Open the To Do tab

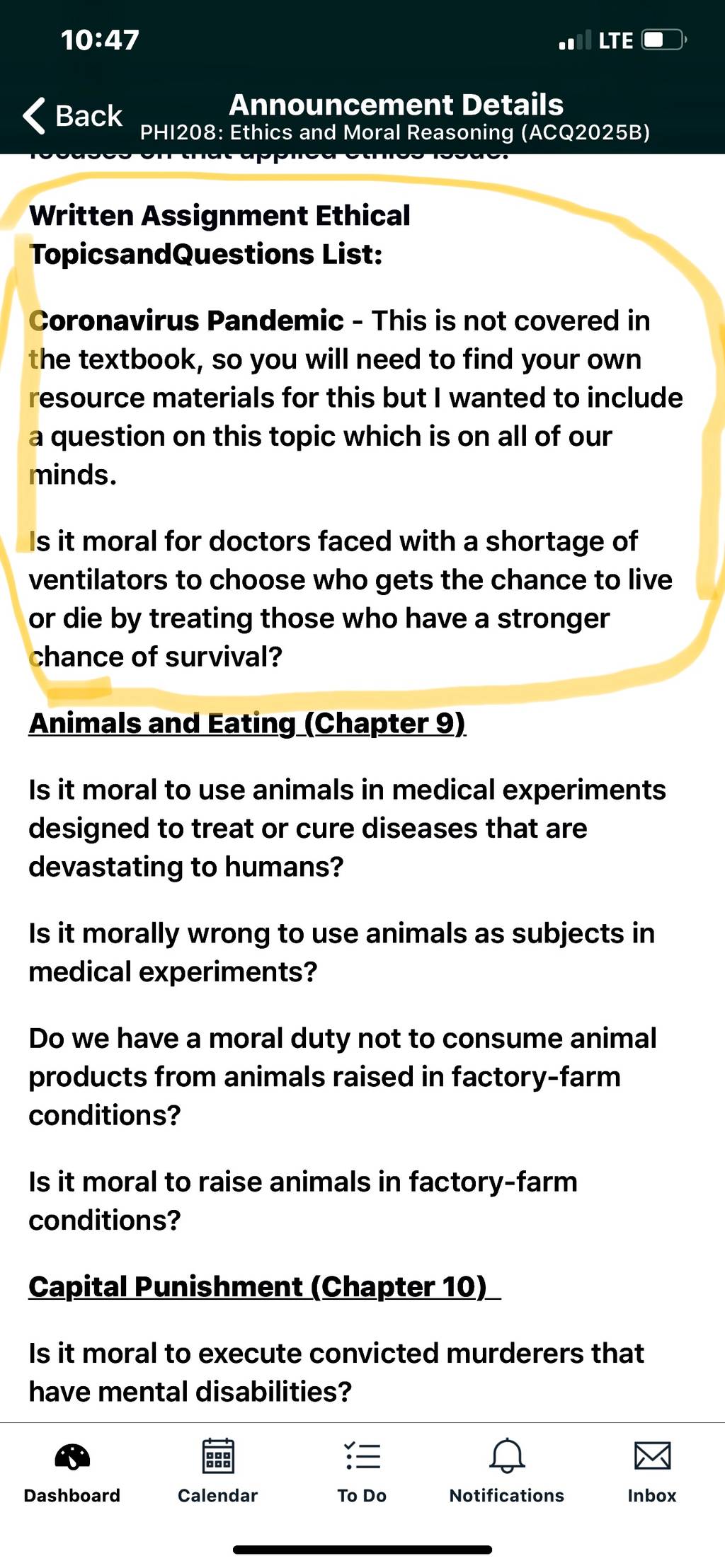coord(362,1471)
